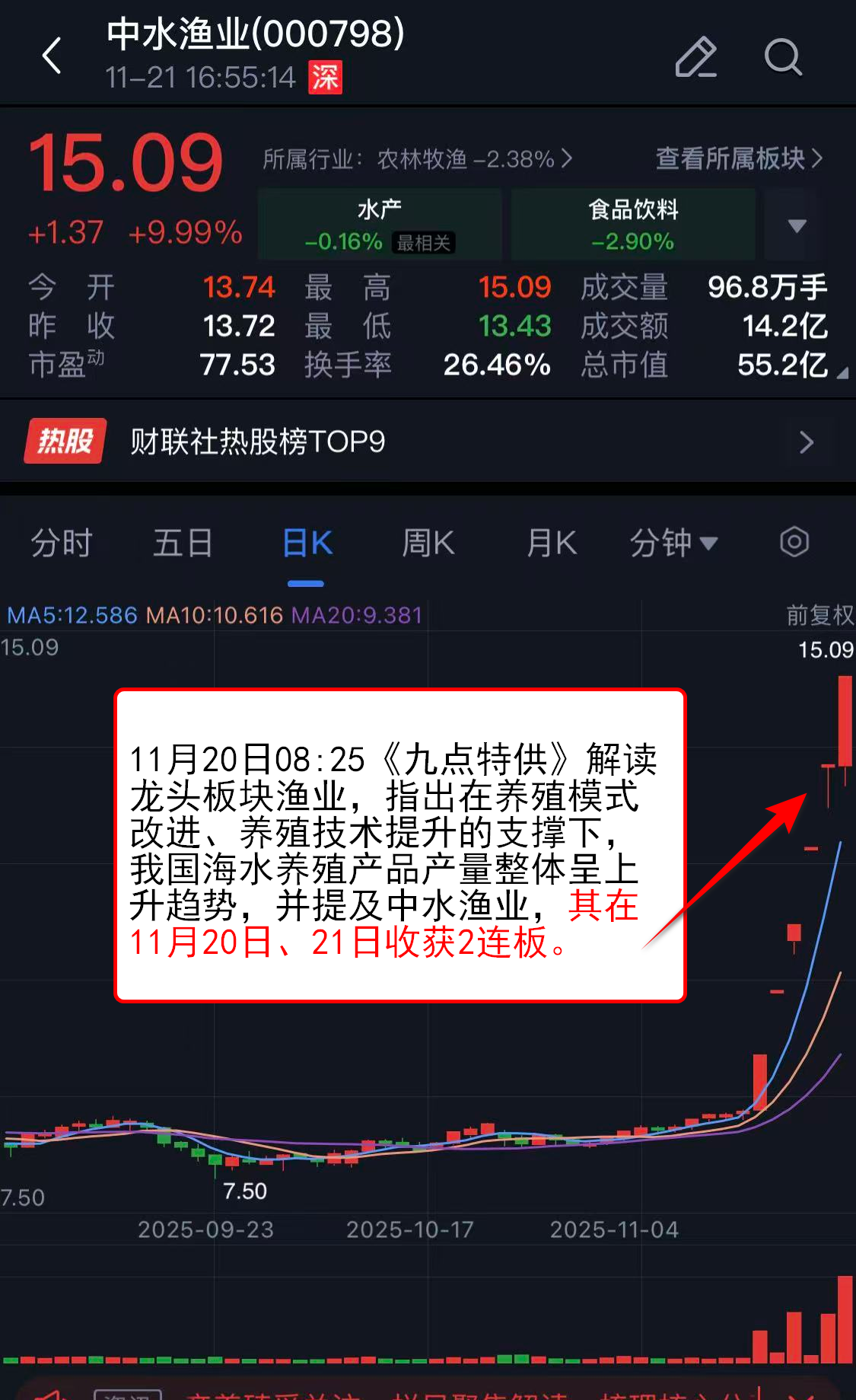This screenshot has width=856, height=1400.
Task: Go back from the 中水渔业 stock page
Action: (x=52, y=56)
